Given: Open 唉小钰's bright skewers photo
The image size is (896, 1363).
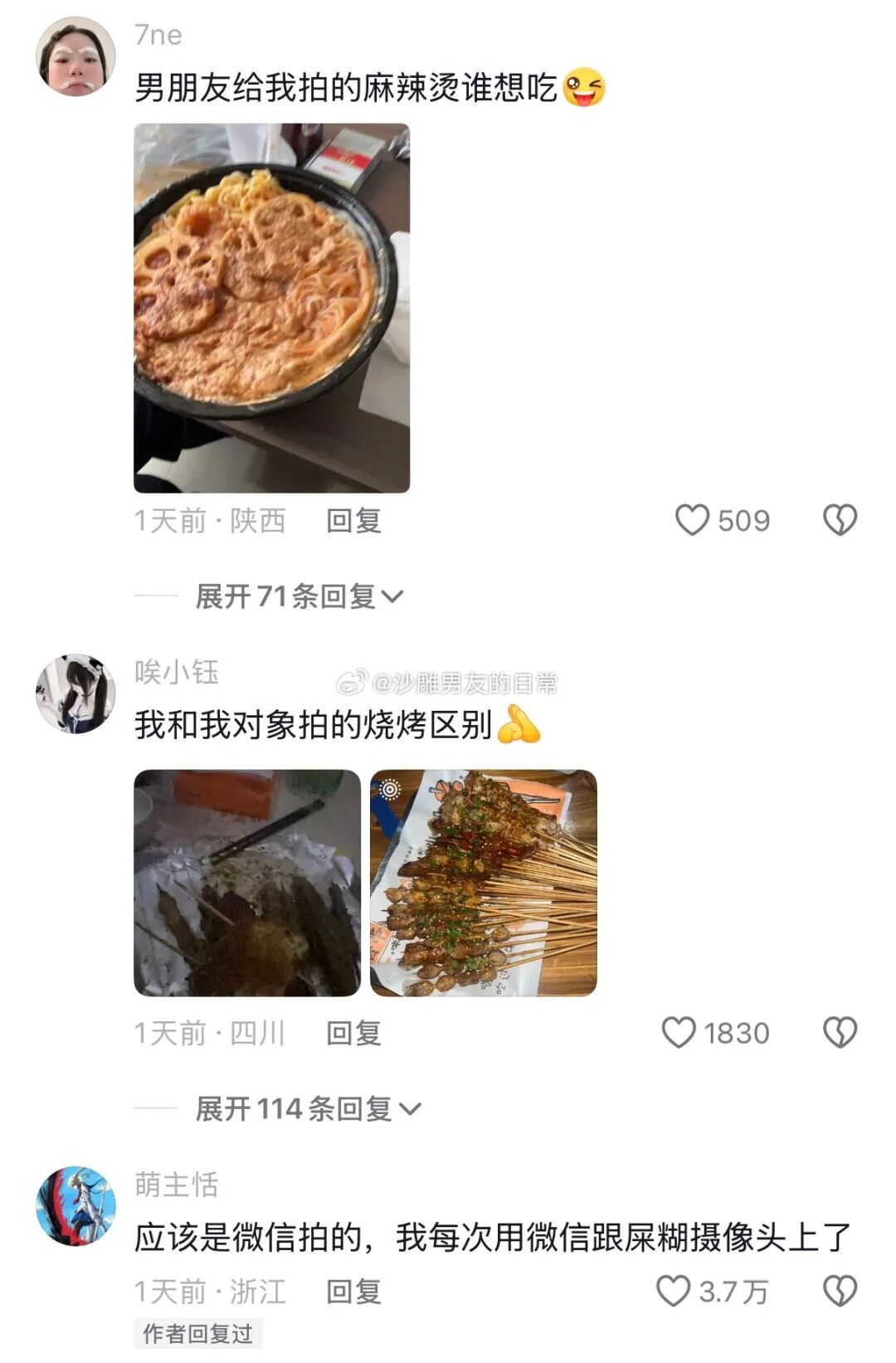Looking at the screenshot, I should (x=483, y=883).
